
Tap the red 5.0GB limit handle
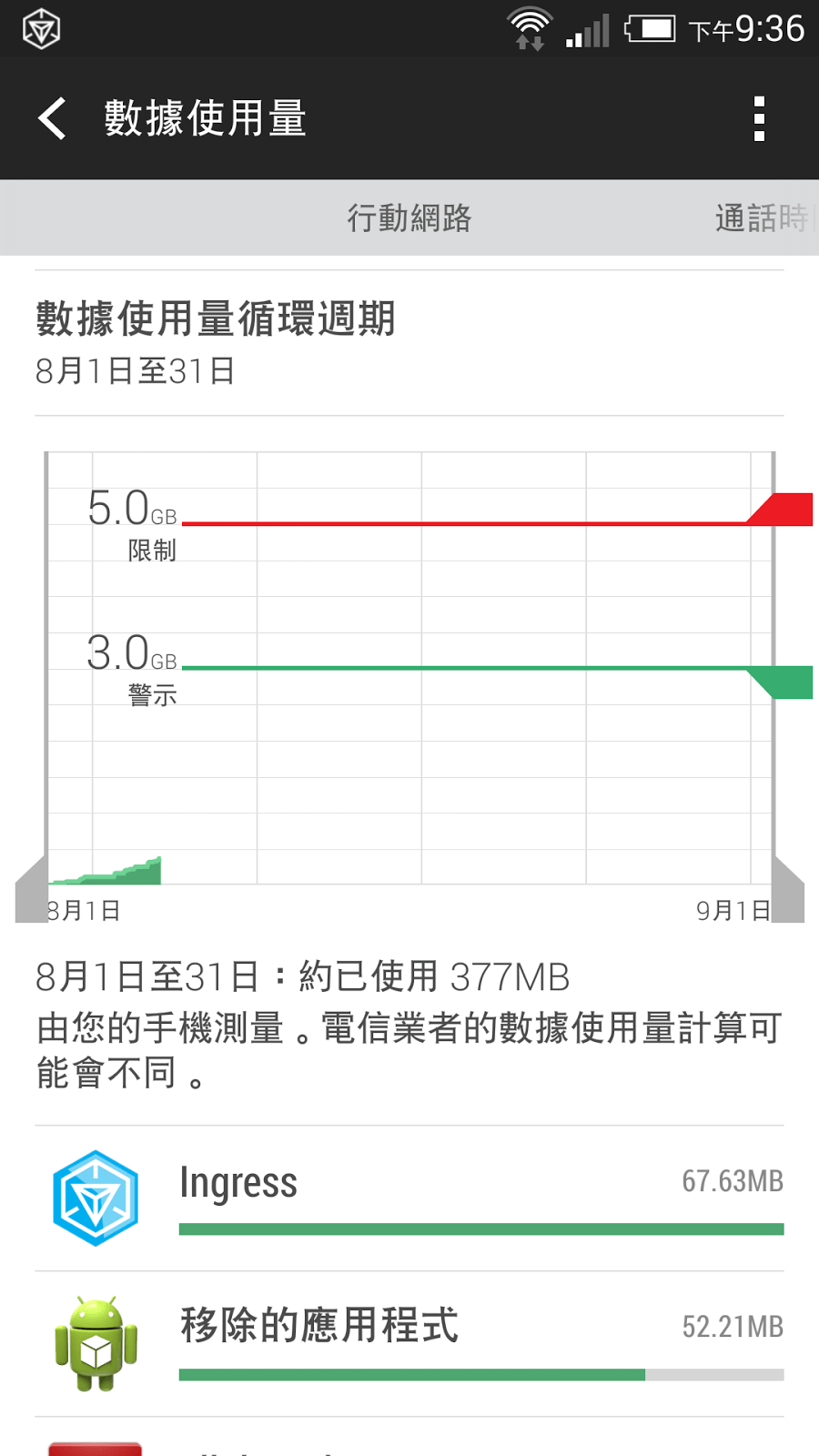point(783,509)
